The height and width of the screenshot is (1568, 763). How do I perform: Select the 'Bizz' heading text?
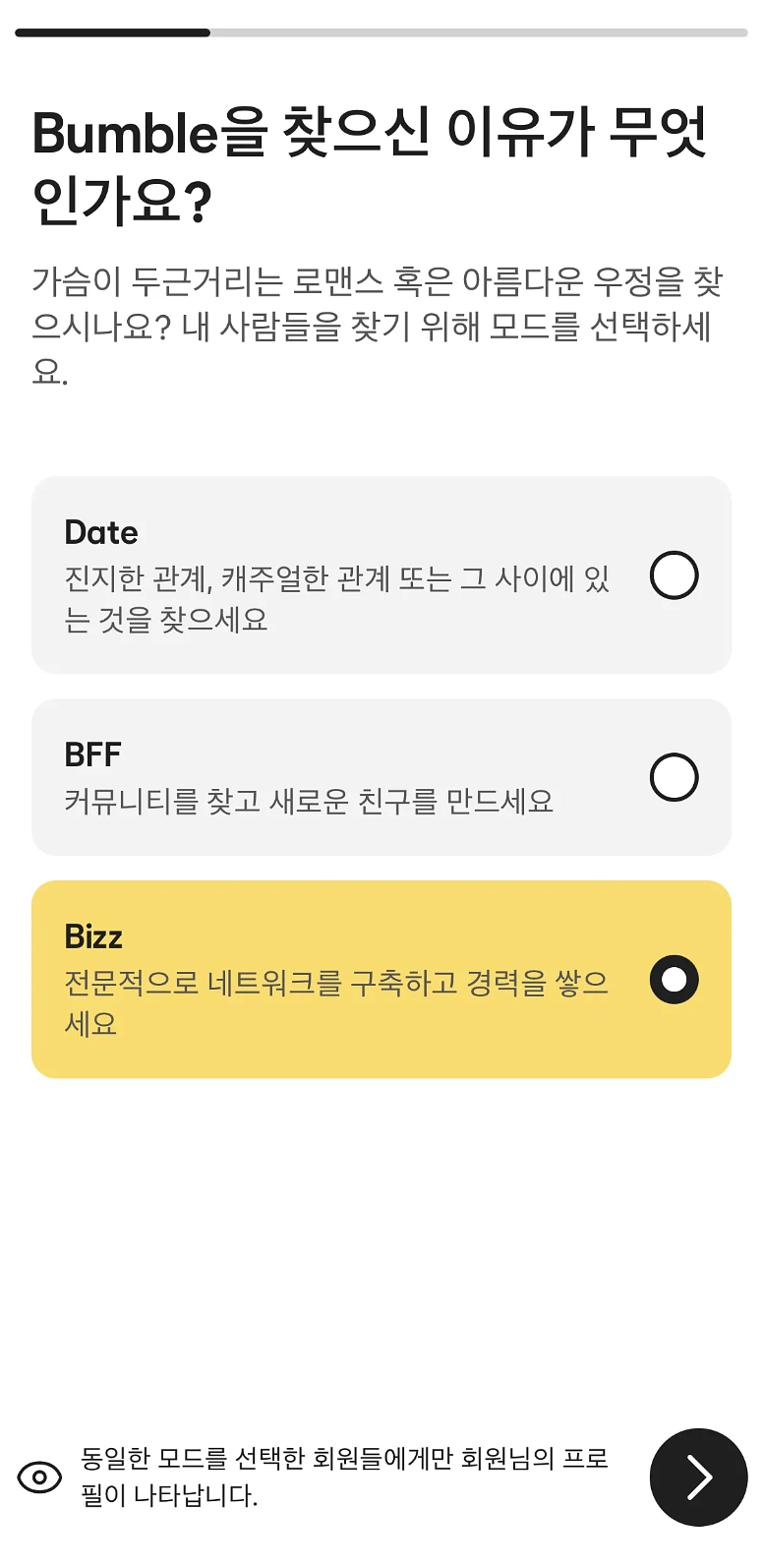pos(92,936)
